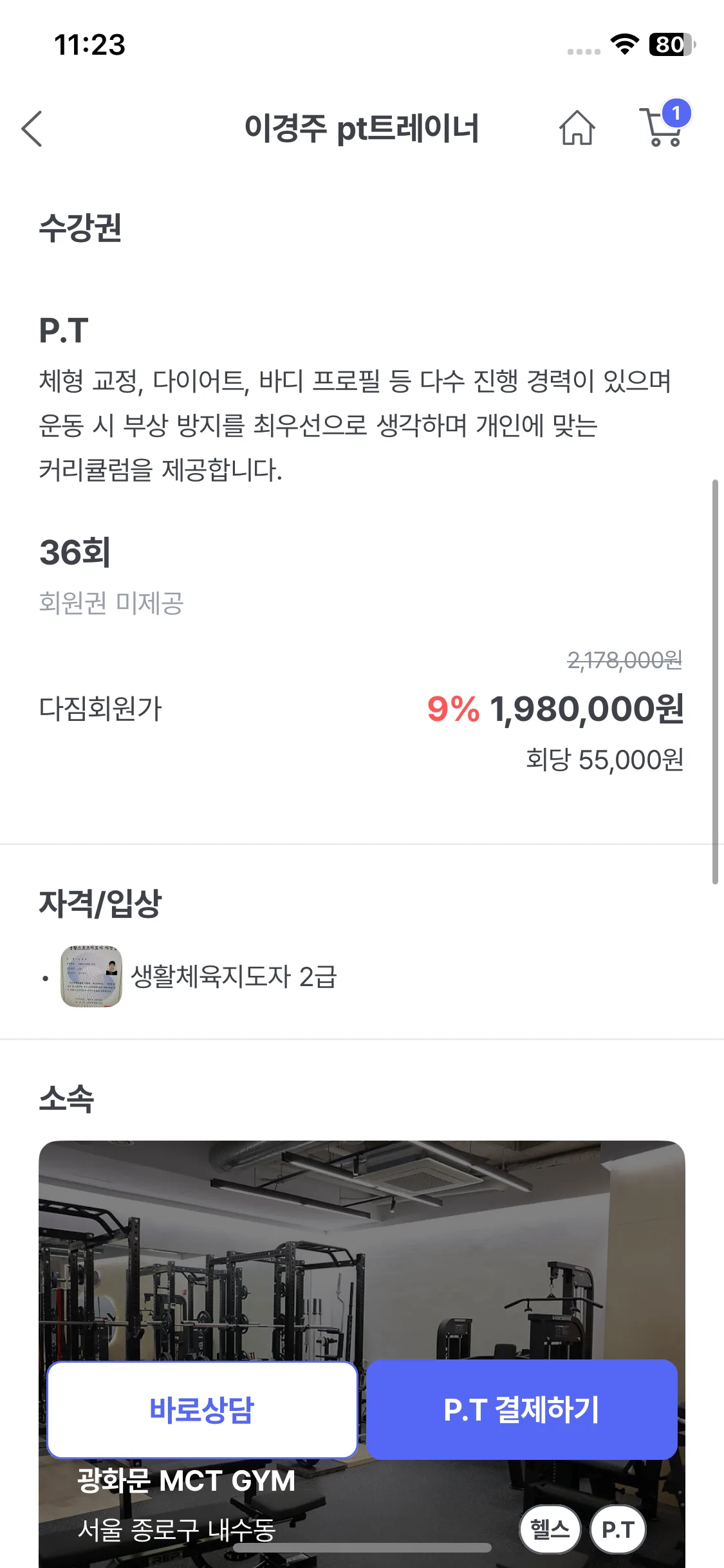View the 생활체육지도자 2급 certificate image

[91, 976]
